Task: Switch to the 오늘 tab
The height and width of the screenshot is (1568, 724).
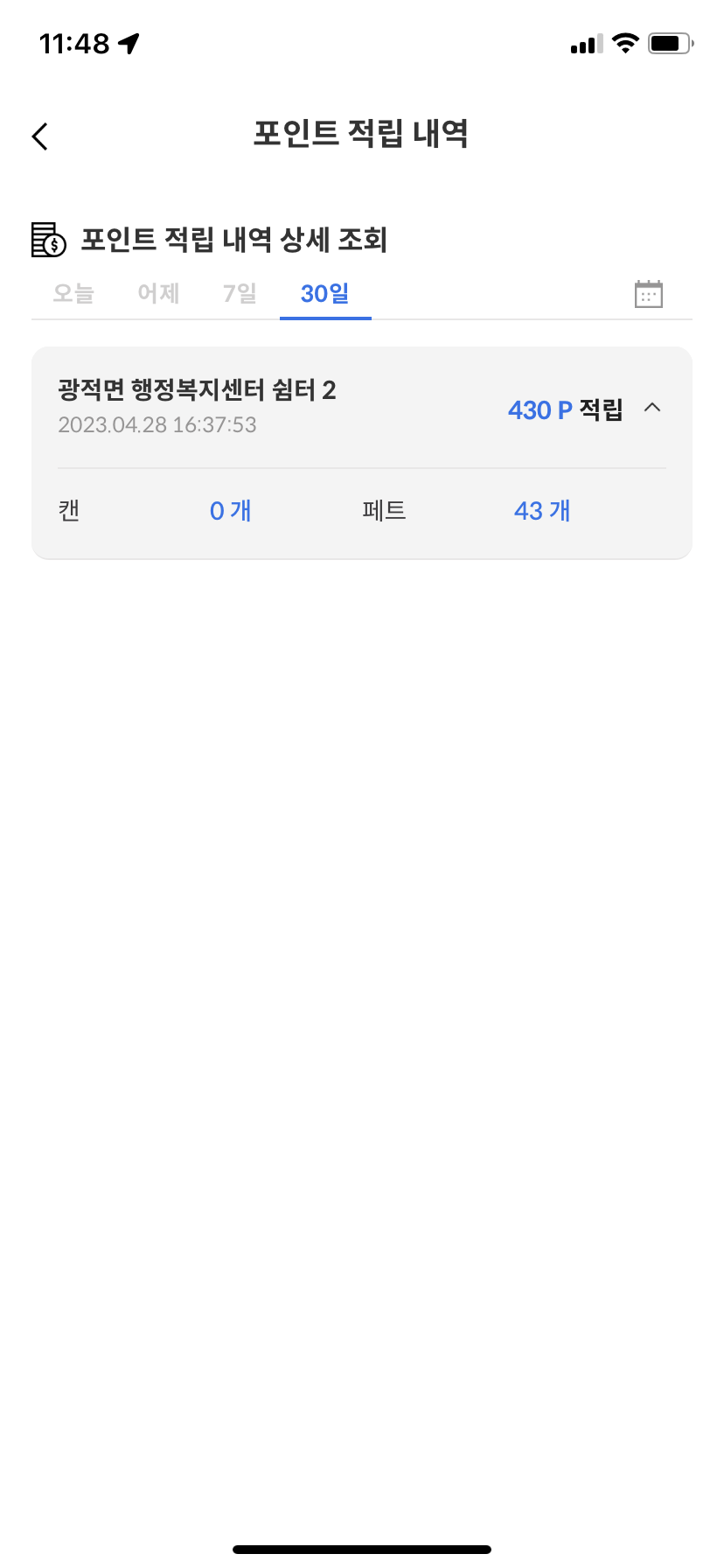Action: [x=73, y=293]
